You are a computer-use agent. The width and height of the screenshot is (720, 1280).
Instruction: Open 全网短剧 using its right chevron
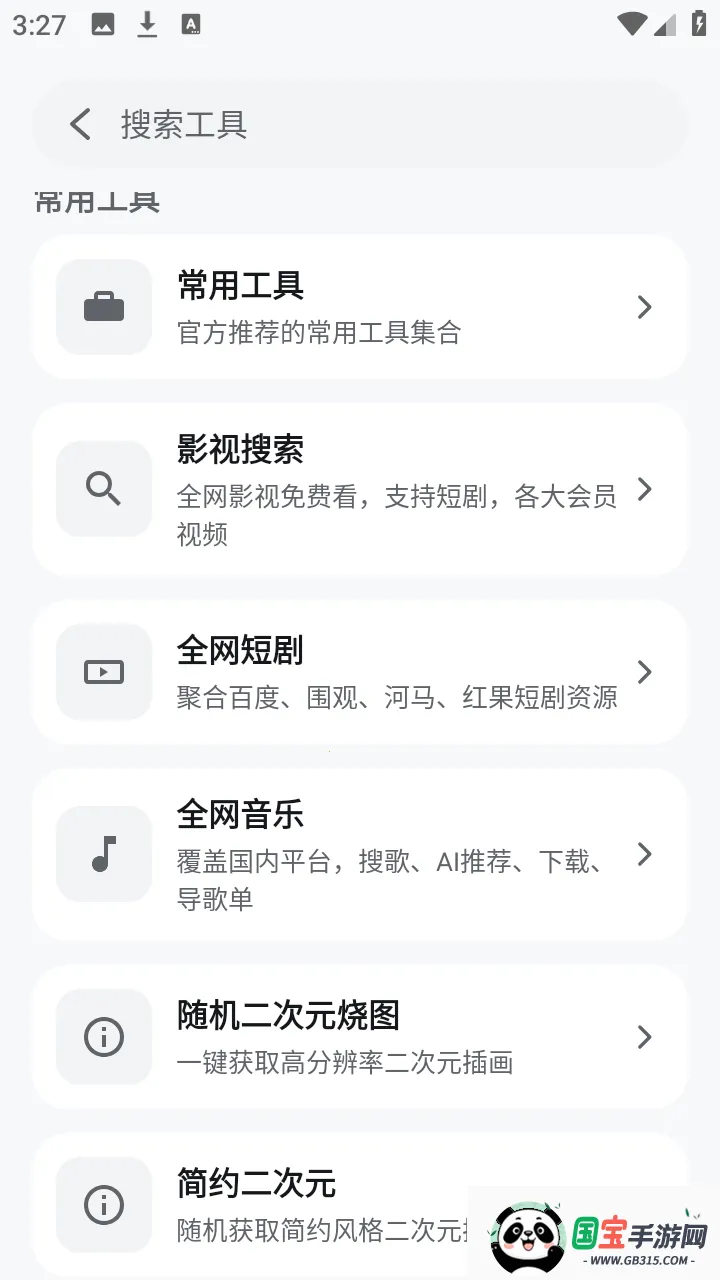point(645,672)
